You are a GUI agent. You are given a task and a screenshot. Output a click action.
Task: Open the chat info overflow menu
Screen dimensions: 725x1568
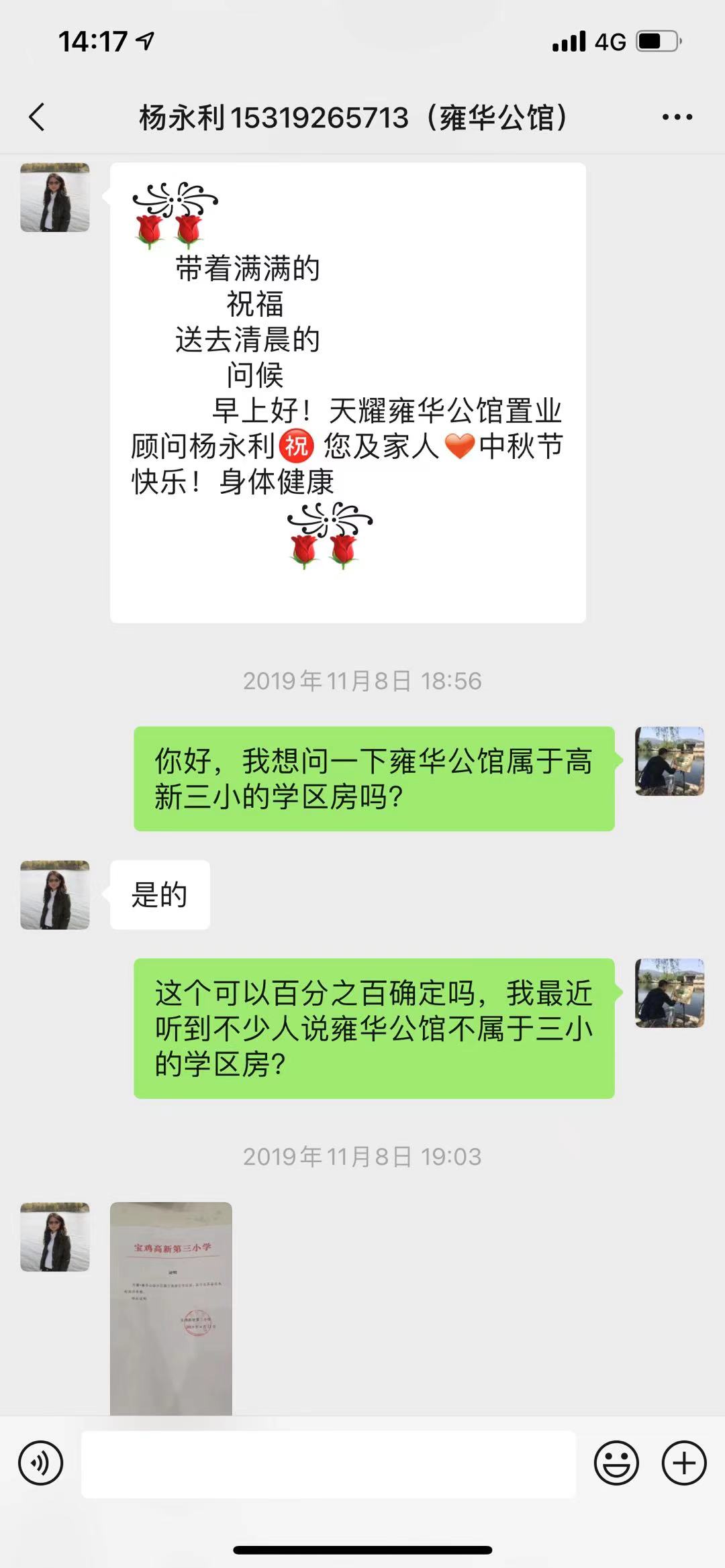(x=677, y=117)
